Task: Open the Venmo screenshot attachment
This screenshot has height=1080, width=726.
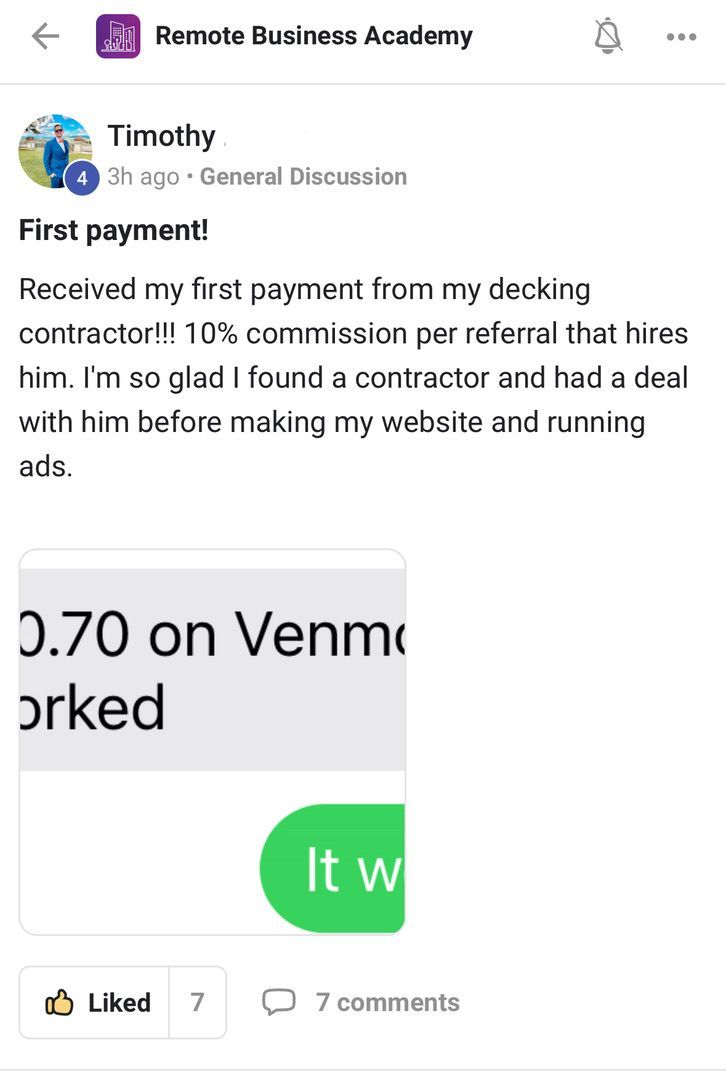Action: [212, 741]
